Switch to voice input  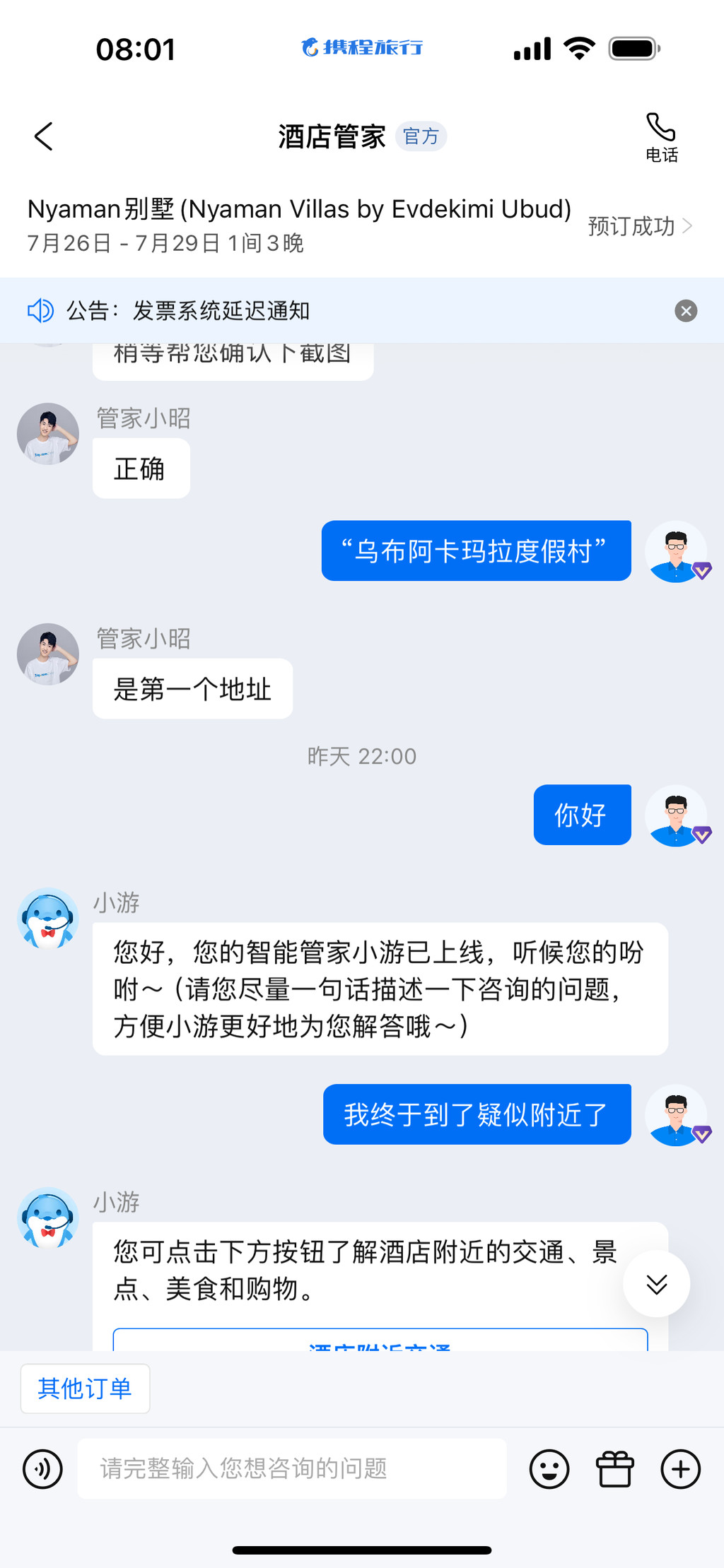43,1469
